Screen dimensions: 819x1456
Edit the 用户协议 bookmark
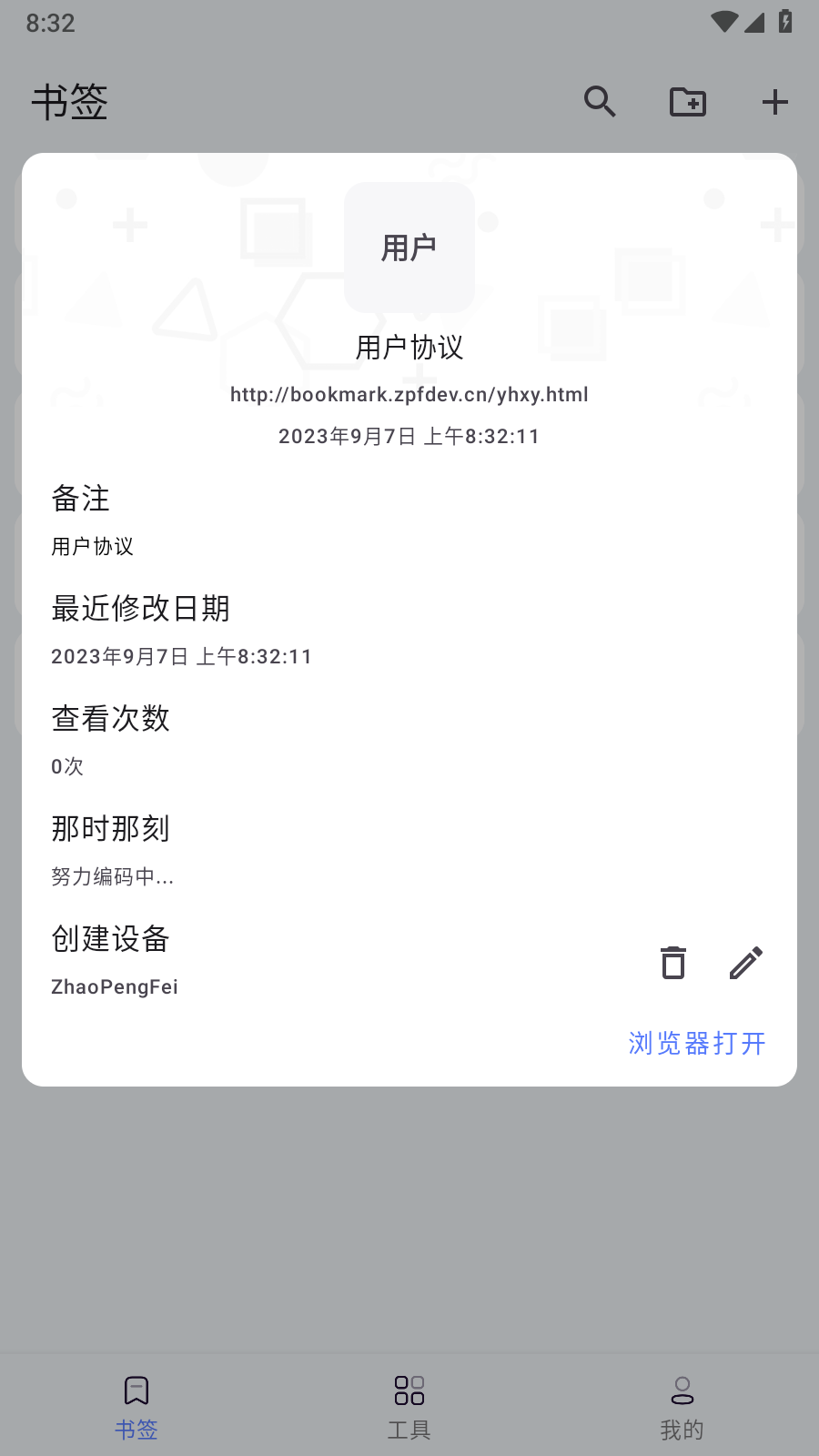click(x=746, y=963)
